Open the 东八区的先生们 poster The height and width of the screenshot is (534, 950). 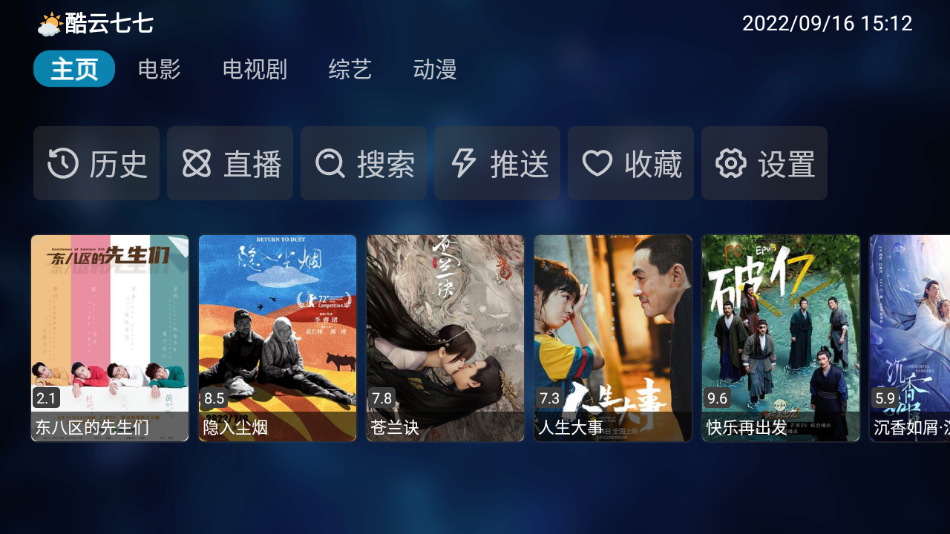pyautogui.click(x=110, y=338)
